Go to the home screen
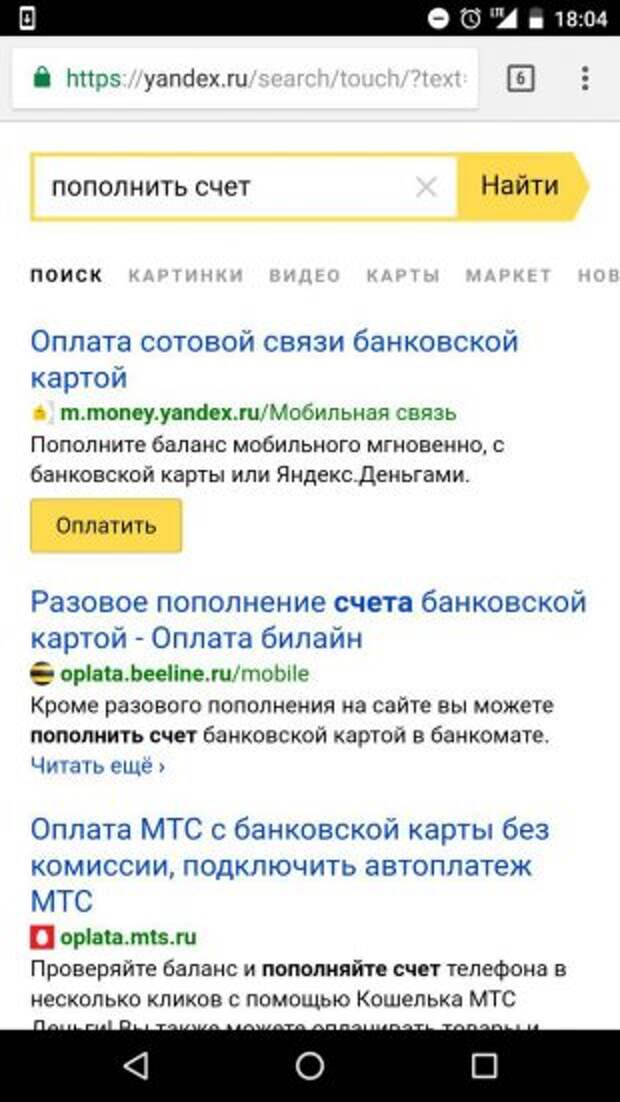 pos(310,1066)
